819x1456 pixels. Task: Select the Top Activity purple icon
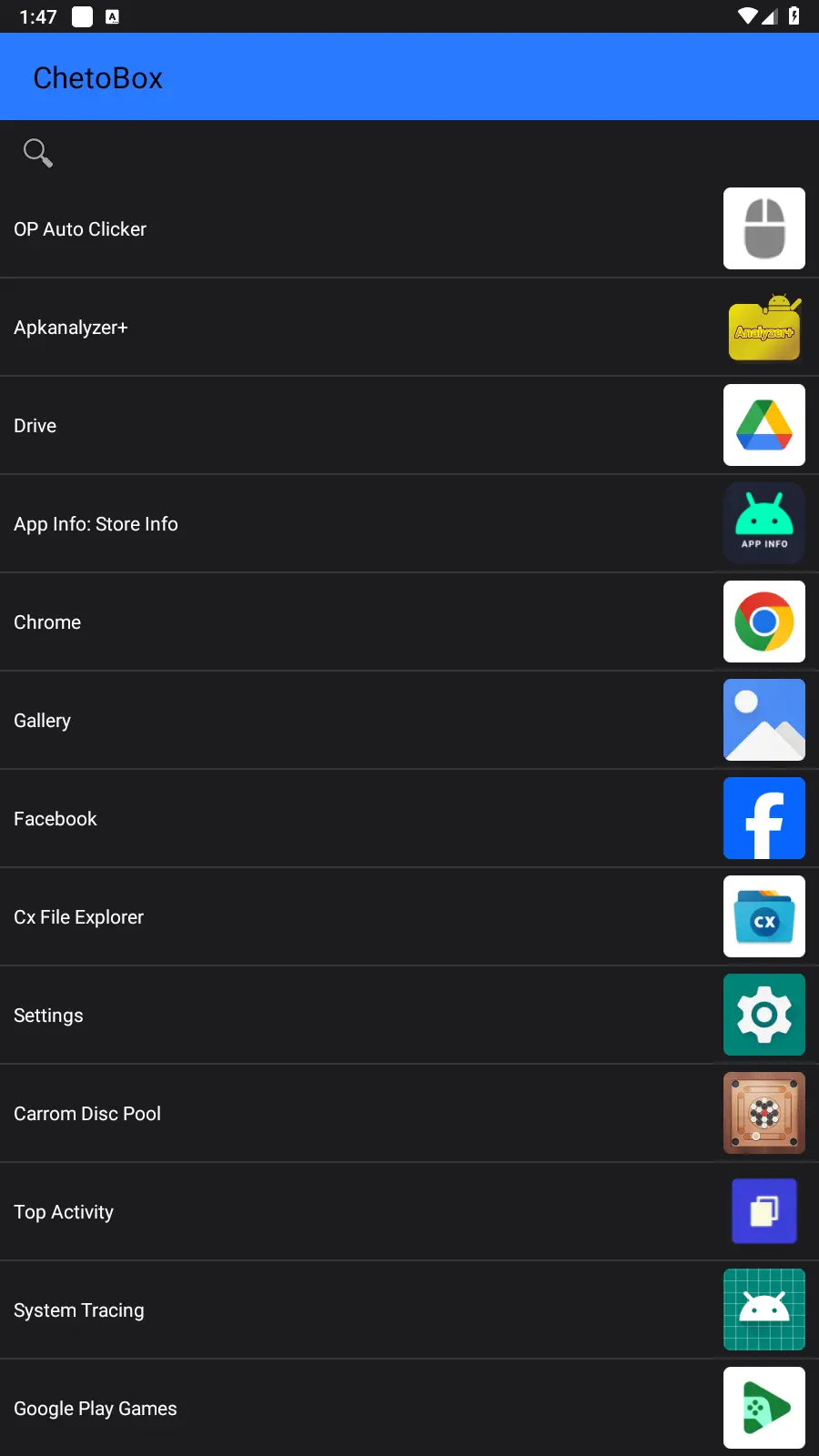pyautogui.click(x=763, y=1211)
